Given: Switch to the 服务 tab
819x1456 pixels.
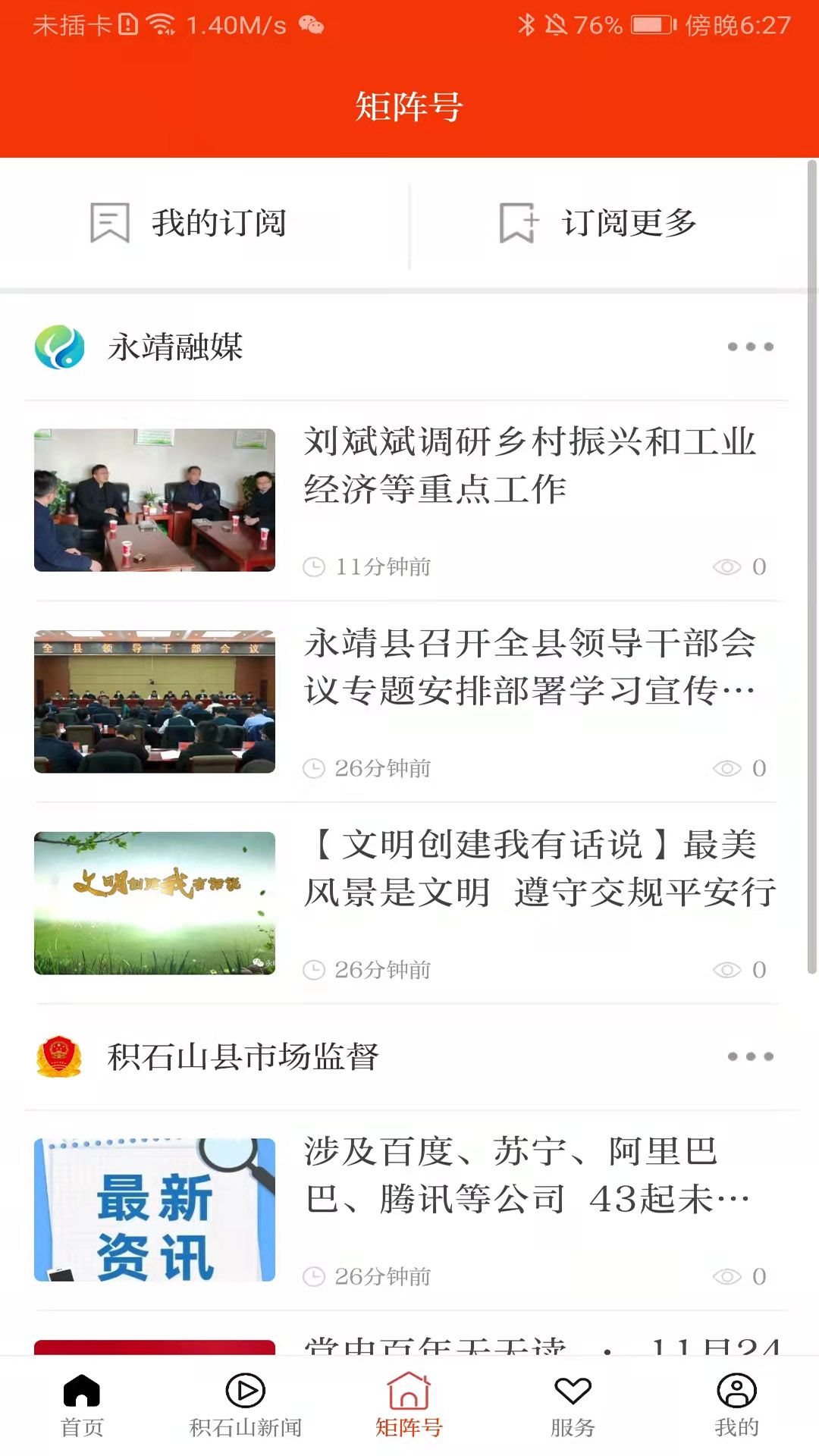Looking at the screenshot, I should 573,1409.
